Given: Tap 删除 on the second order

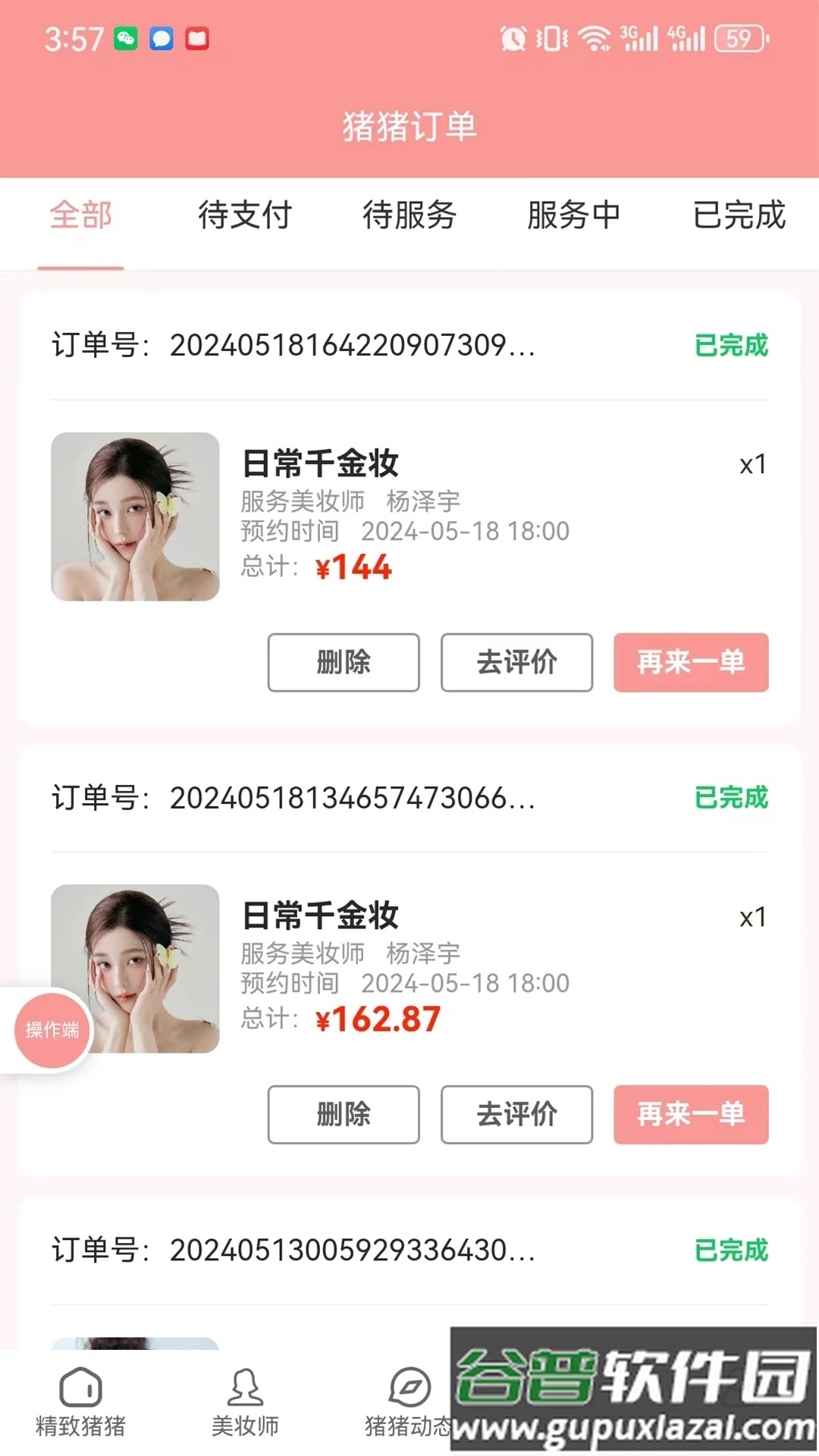Looking at the screenshot, I should (344, 1115).
